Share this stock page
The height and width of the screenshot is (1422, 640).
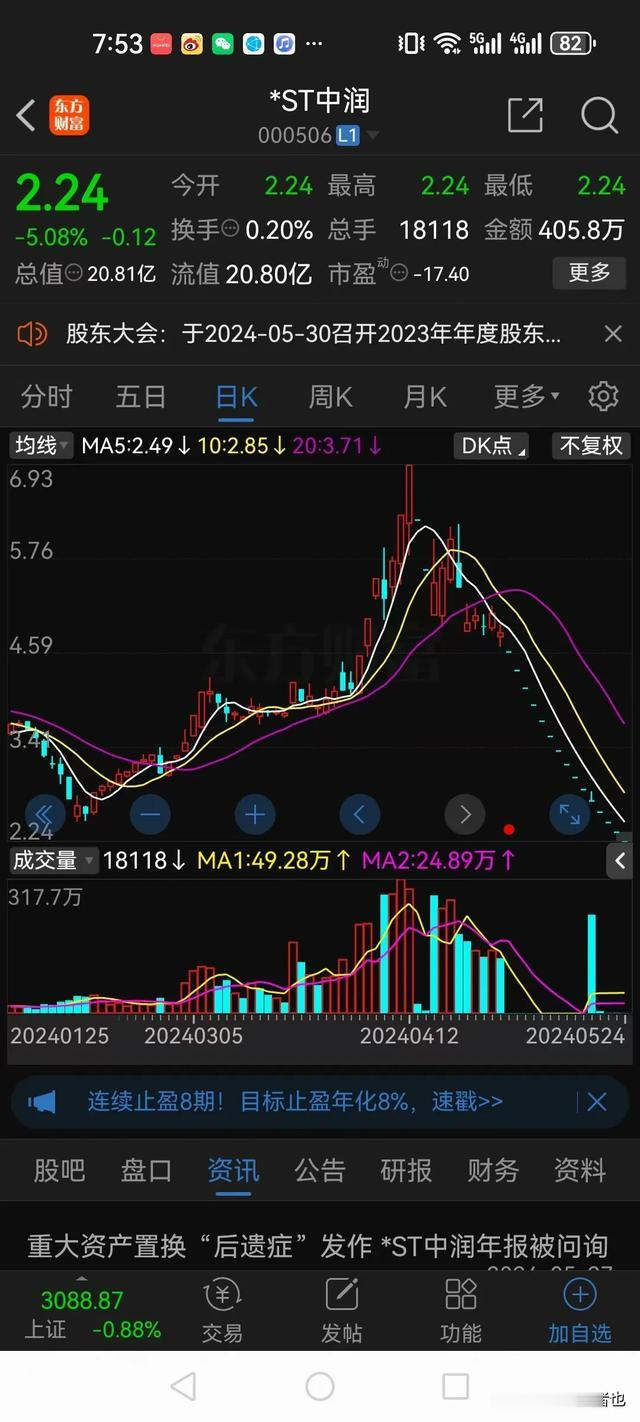pos(525,115)
